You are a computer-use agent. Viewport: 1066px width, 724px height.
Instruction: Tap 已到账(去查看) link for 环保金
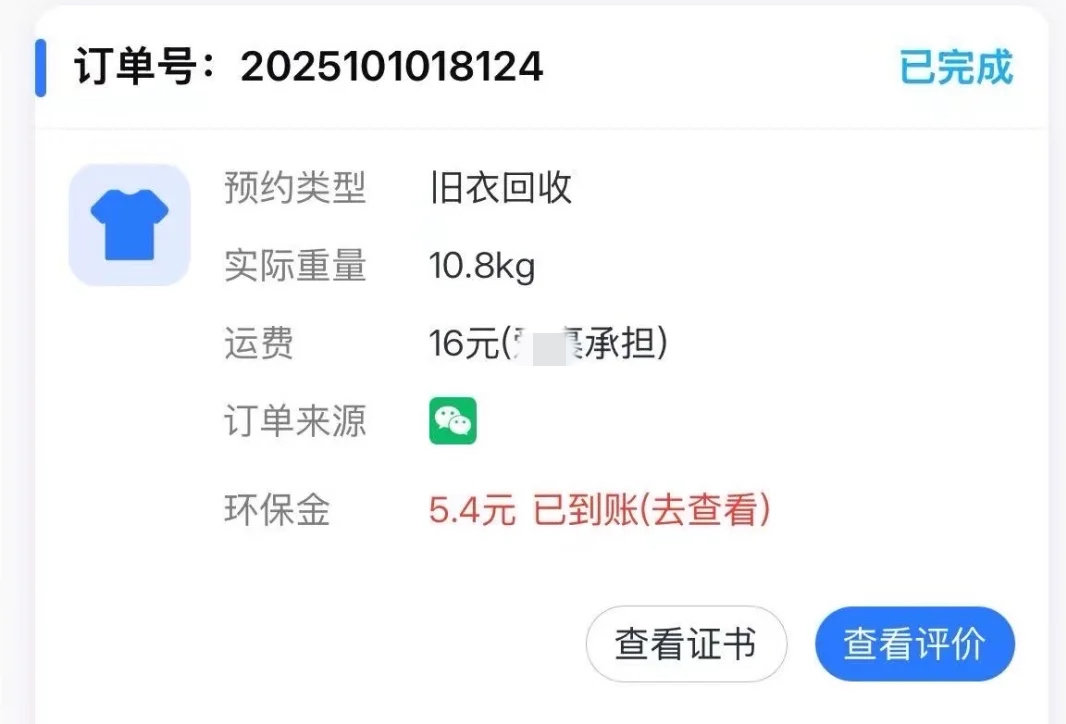pos(651,511)
